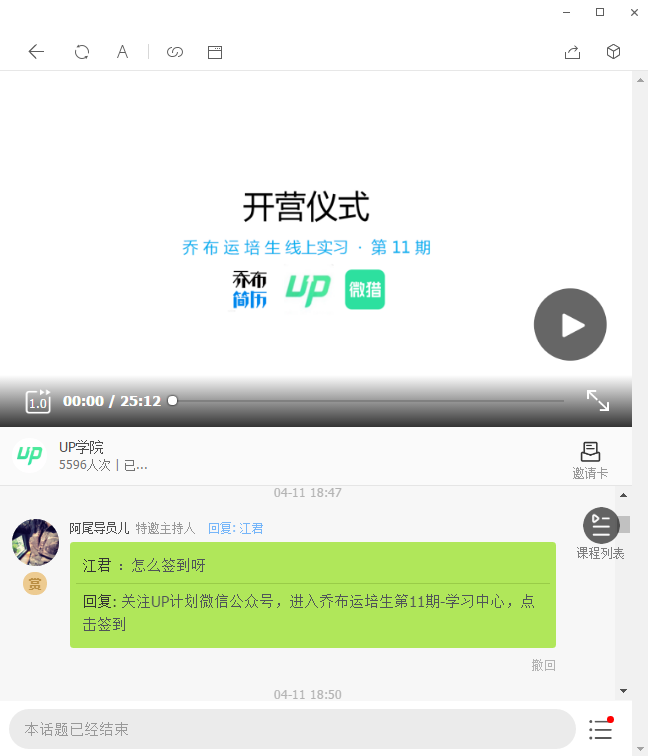Play the 开营仪式 video
This screenshot has width=648, height=756.
(x=570, y=325)
